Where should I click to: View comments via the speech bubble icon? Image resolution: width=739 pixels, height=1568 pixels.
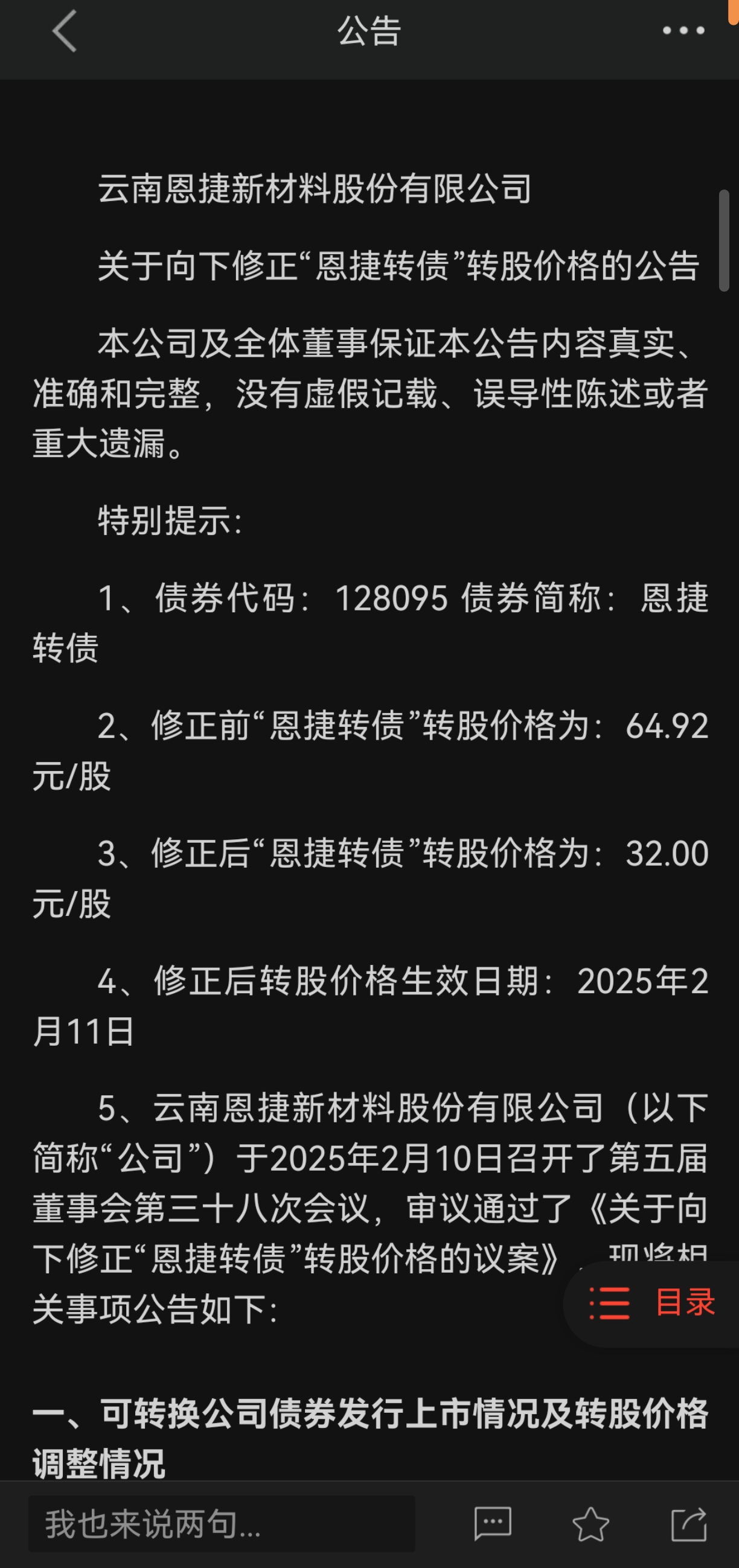click(x=493, y=1523)
